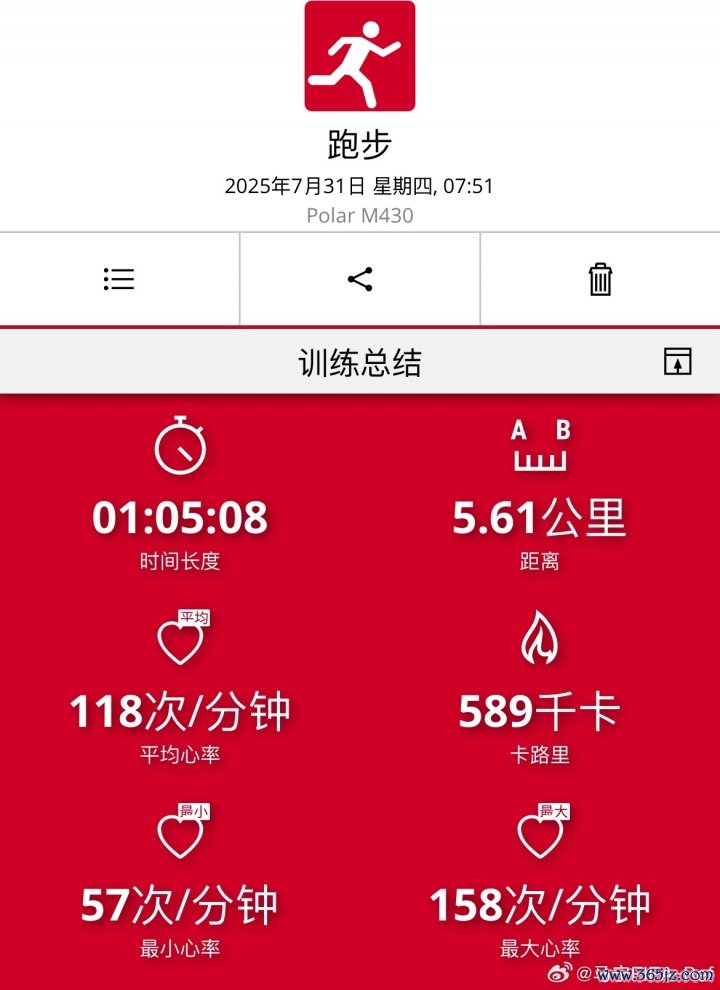Share this running session

(360, 279)
